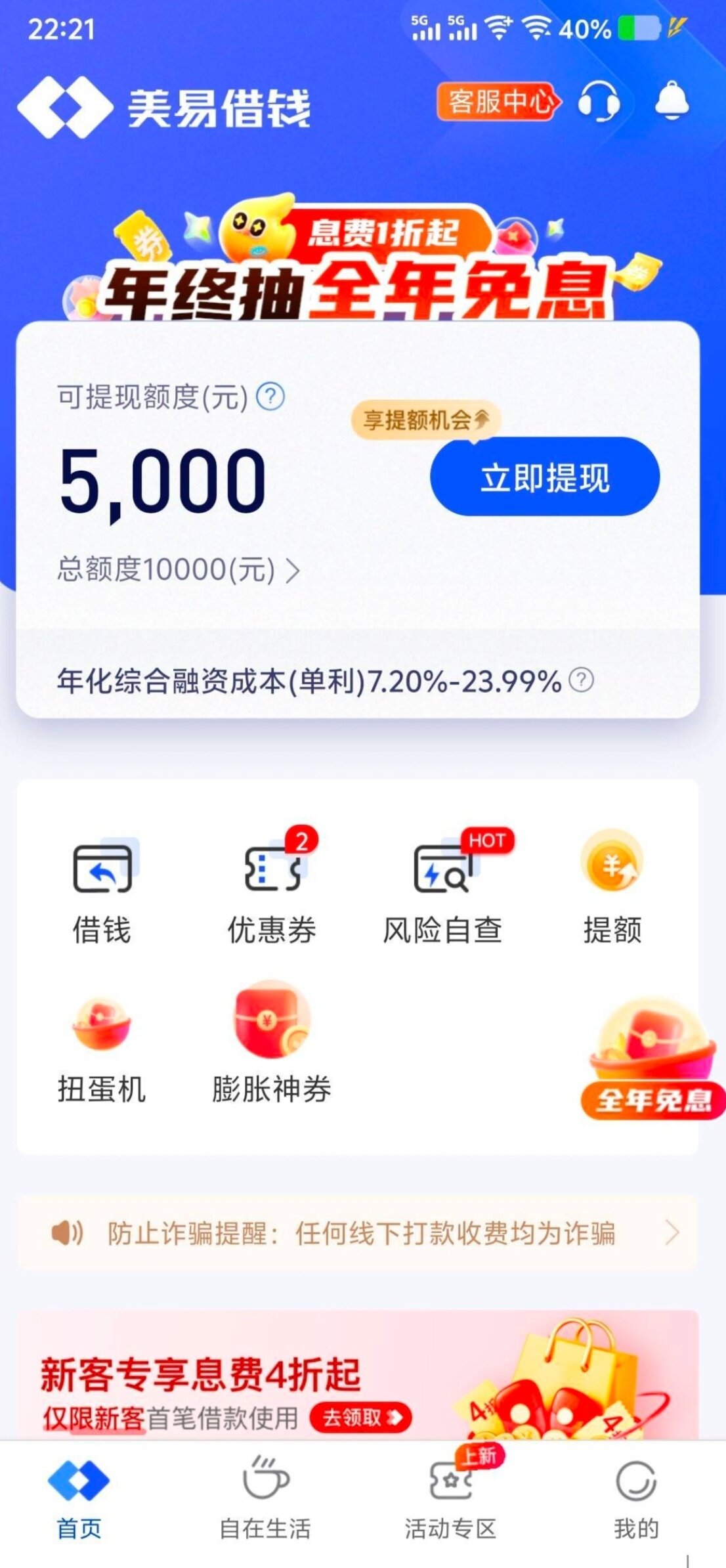Switch to the 活动专区 tab

pos(450,1501)
